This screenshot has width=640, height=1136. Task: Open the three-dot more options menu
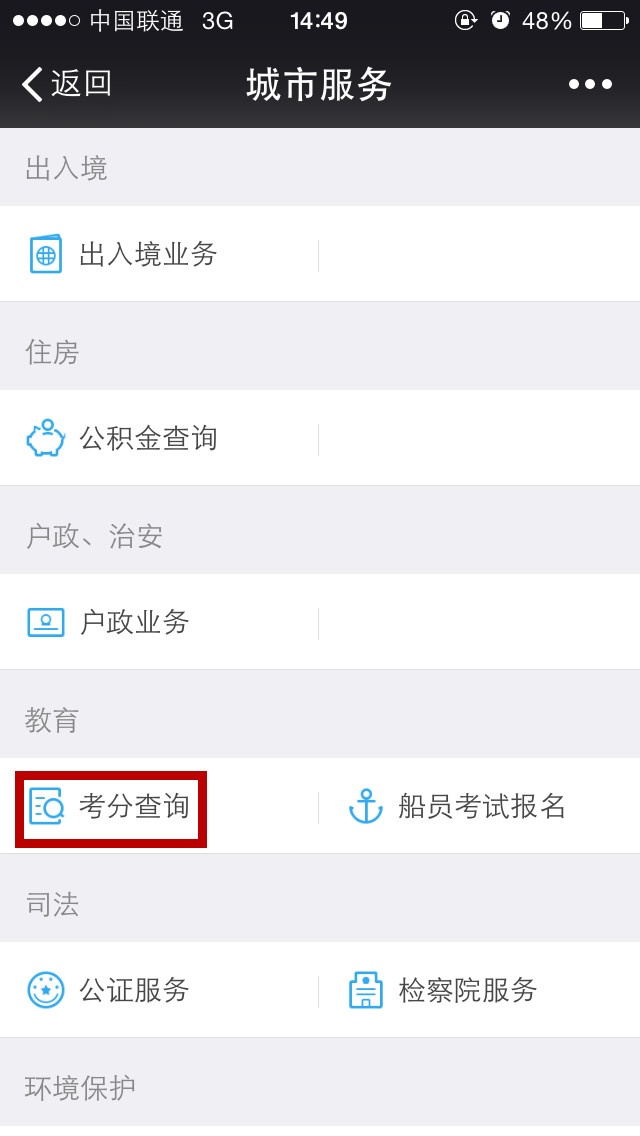tap(590, 84)
